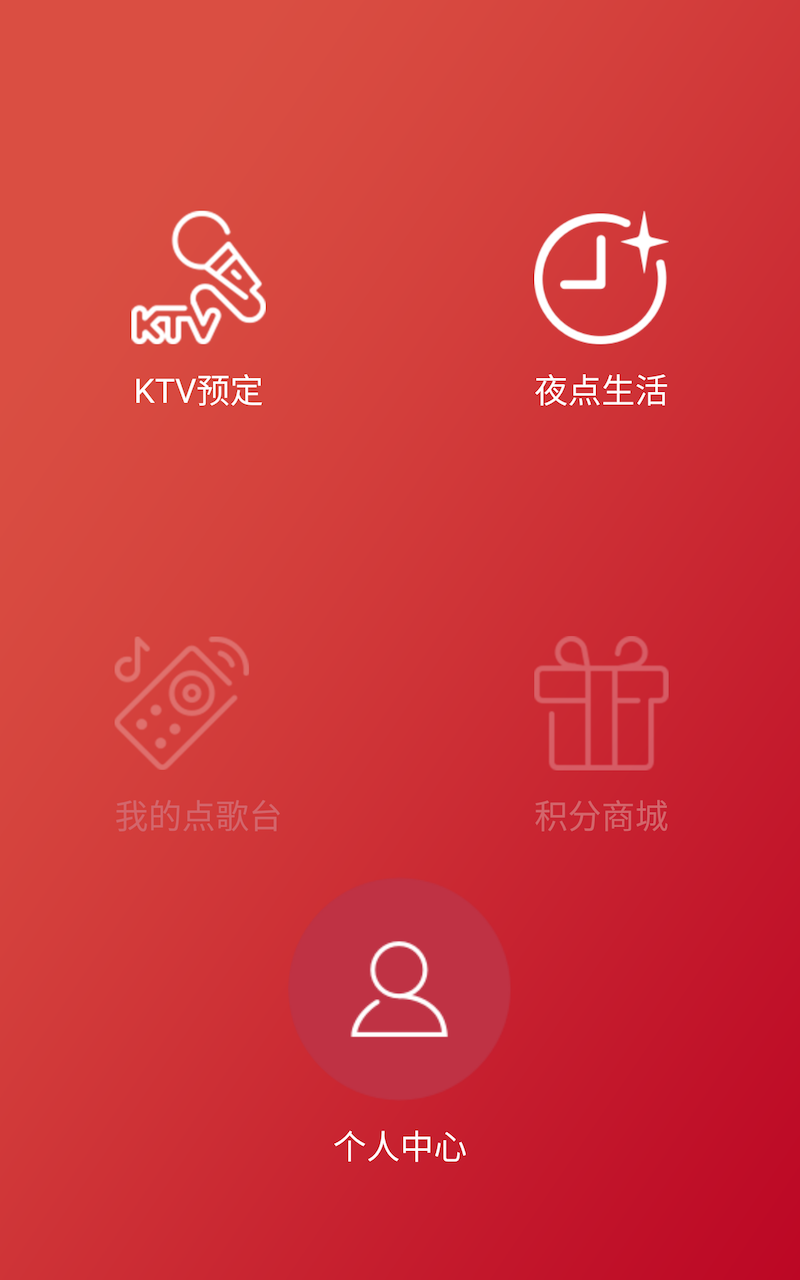Screen dimensions: 800x1280
Task: Click the sparkle clock illustration
Action: coord(598,275)
